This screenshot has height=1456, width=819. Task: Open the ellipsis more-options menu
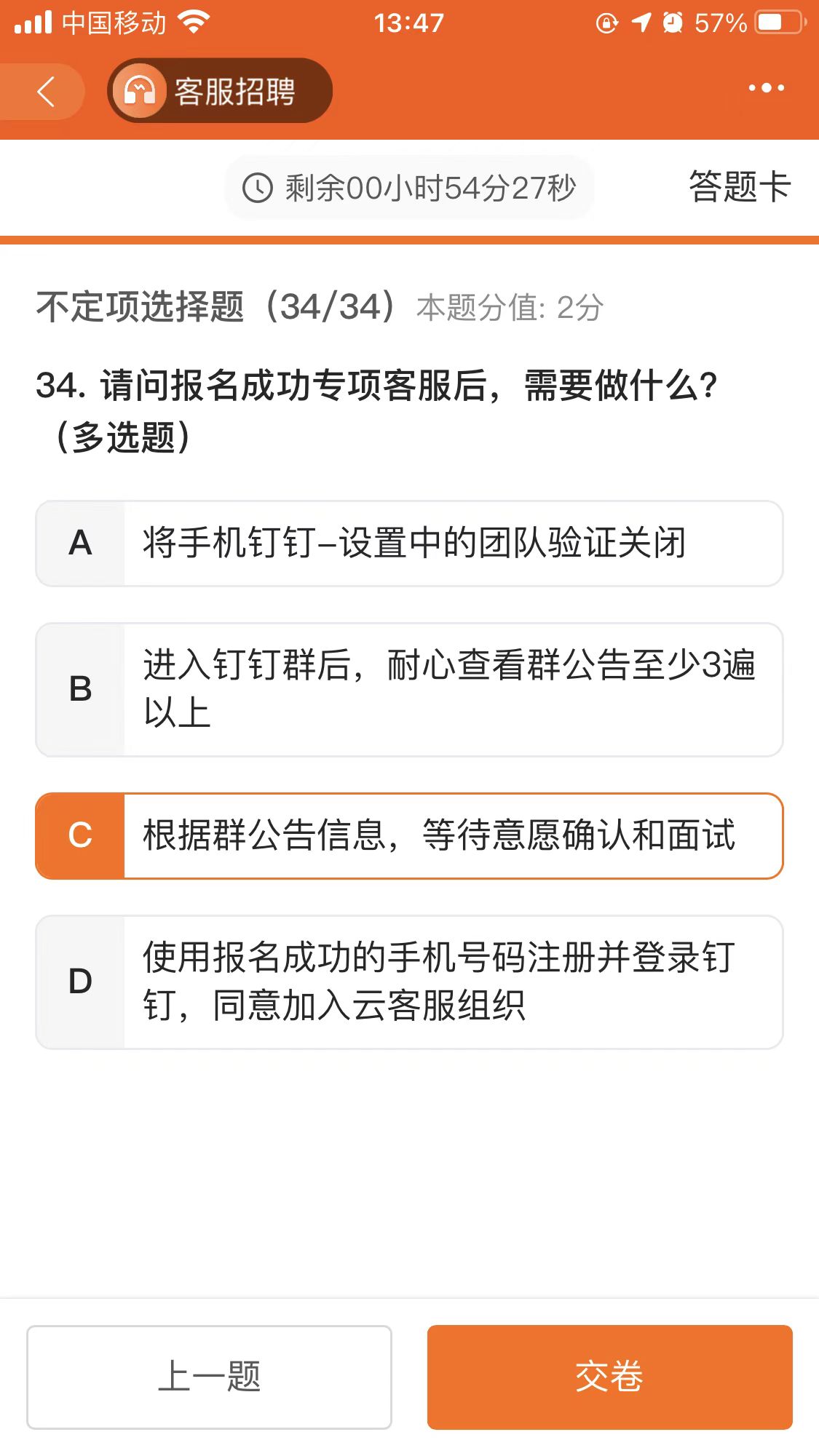[x=765, y=87]
